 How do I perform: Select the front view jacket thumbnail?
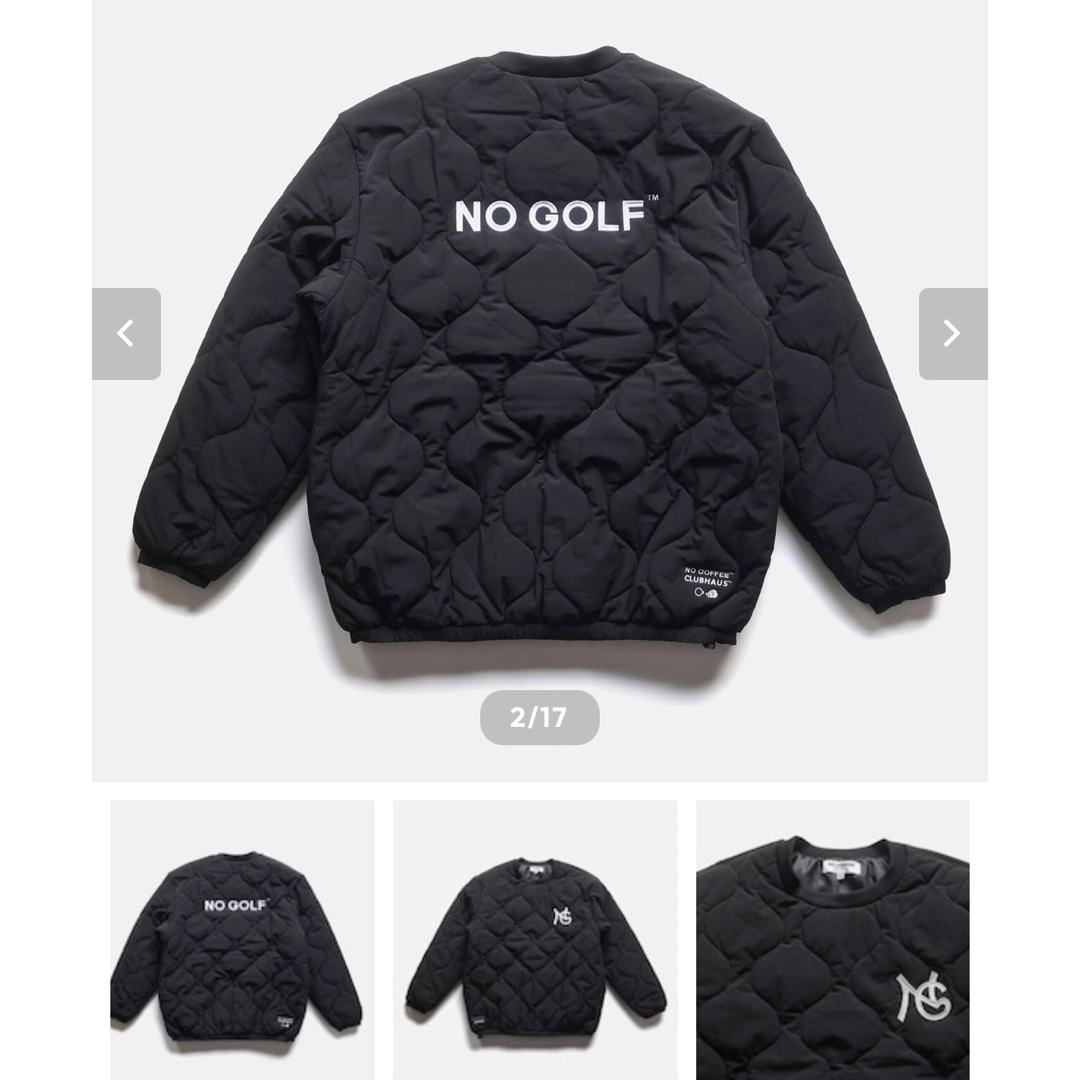pos(535,940)
